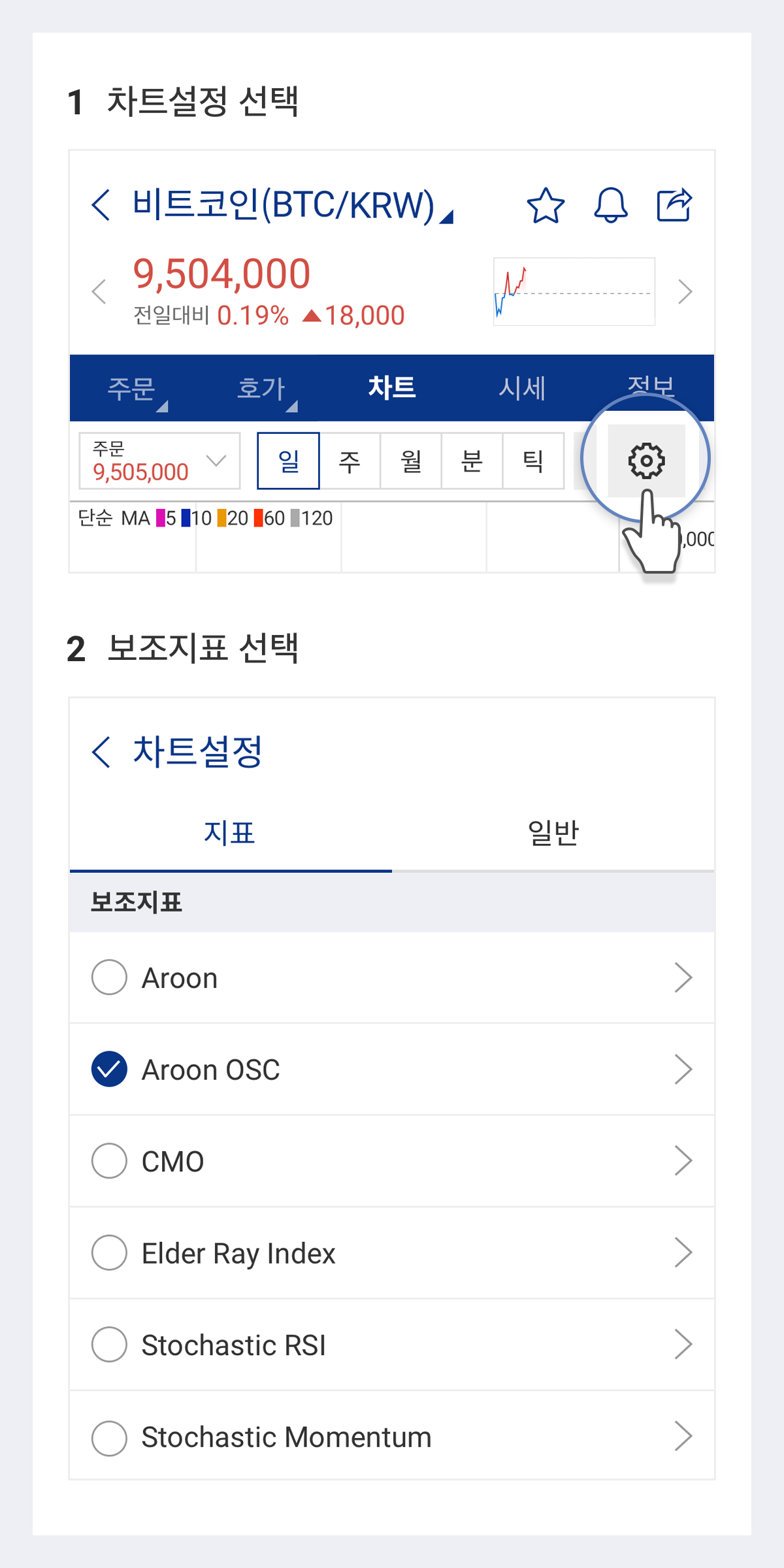This screenshot has width=784, height=1568.
Task: Enable the CMO indicator
Action: (109, 1161)
